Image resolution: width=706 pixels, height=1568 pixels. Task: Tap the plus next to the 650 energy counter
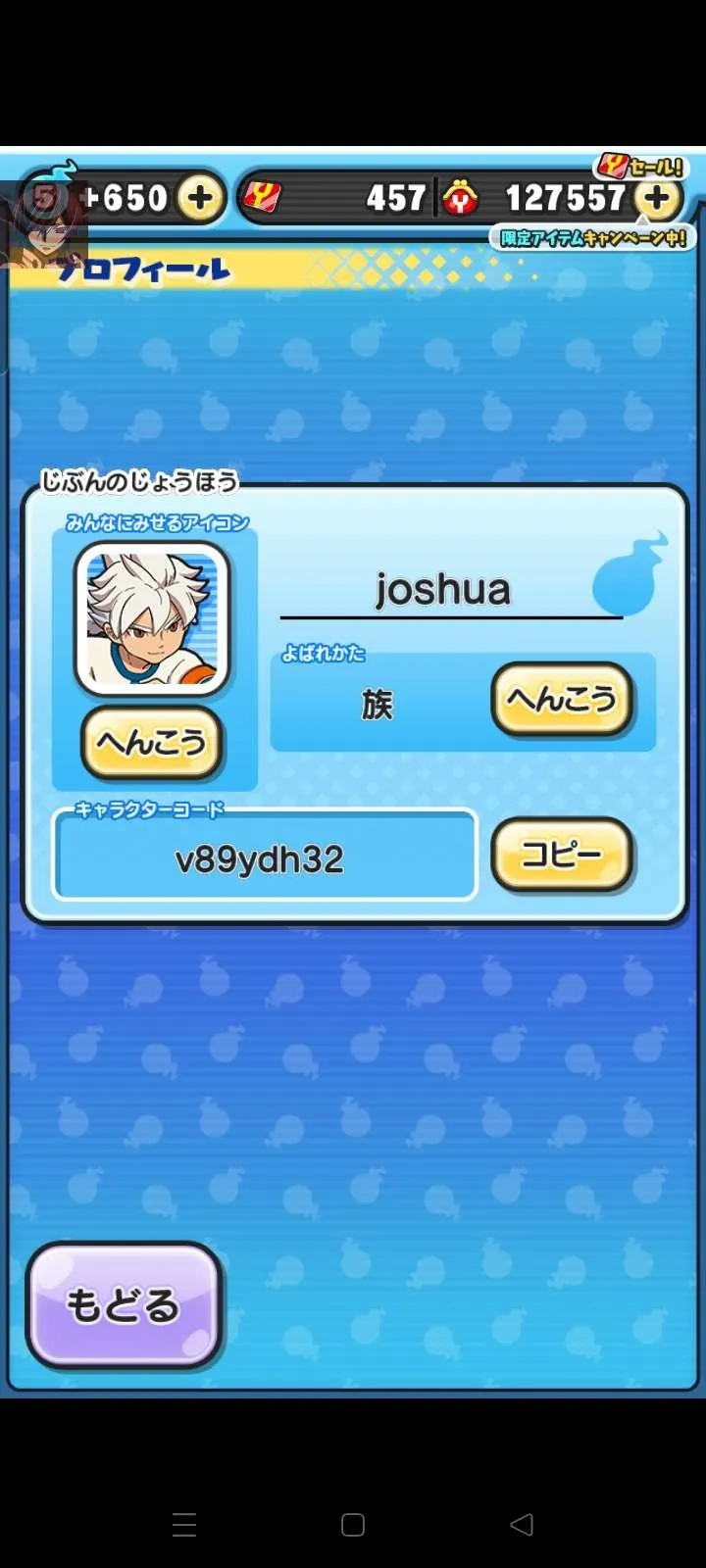pos(200,198)
